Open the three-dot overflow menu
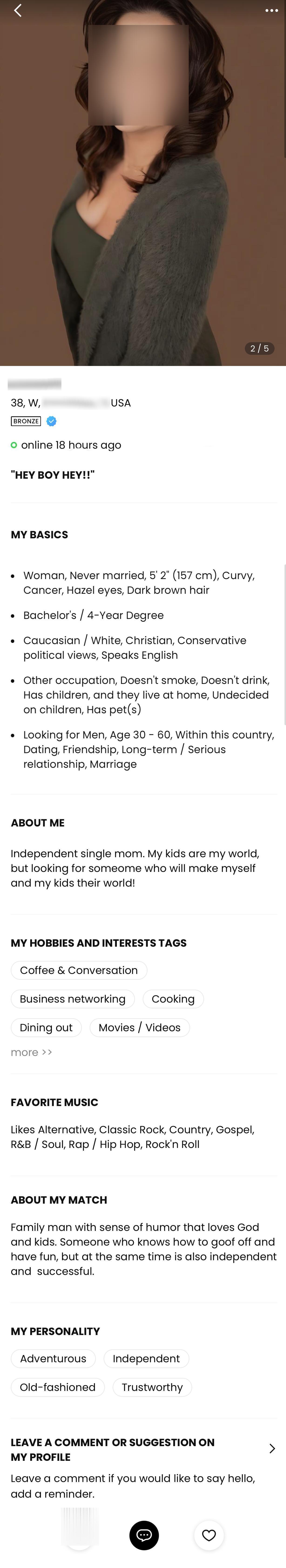Viewport: 286px width, 1568px height. (x=271, y=10)
